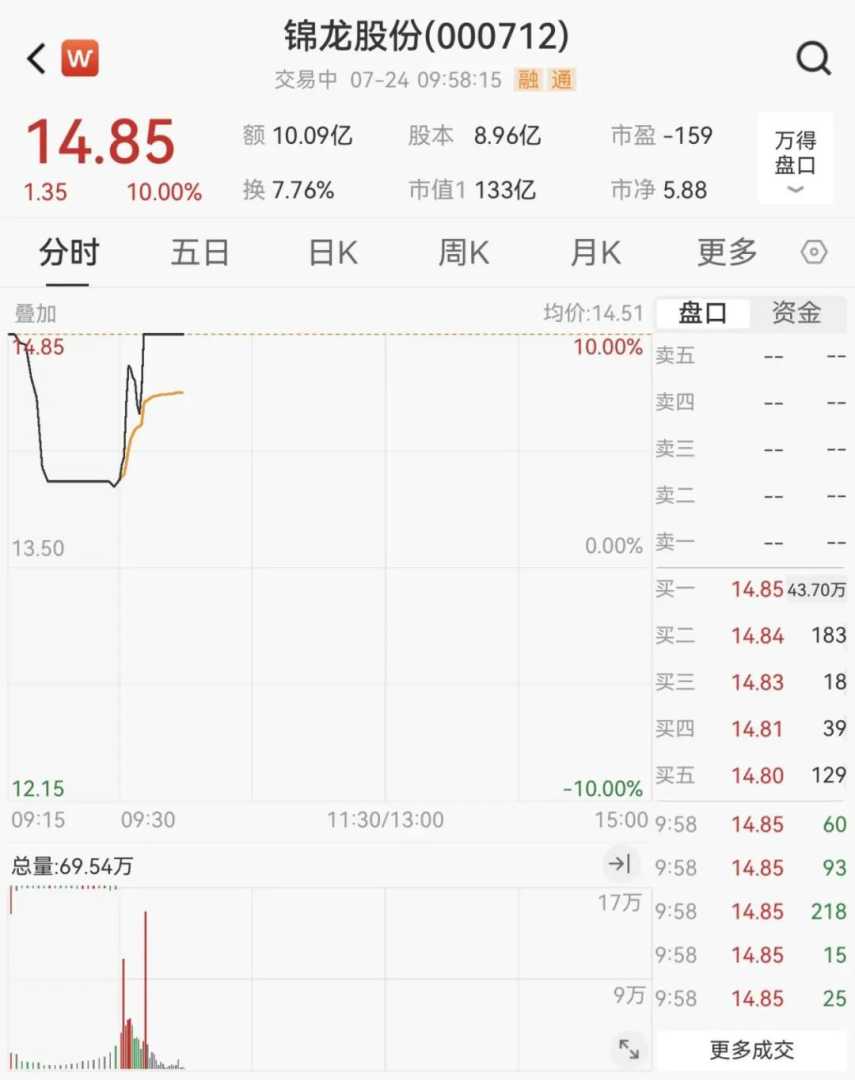855x1080 pixels.
Task: Open the 更多 chart options
Action: (x=727, y=253)
